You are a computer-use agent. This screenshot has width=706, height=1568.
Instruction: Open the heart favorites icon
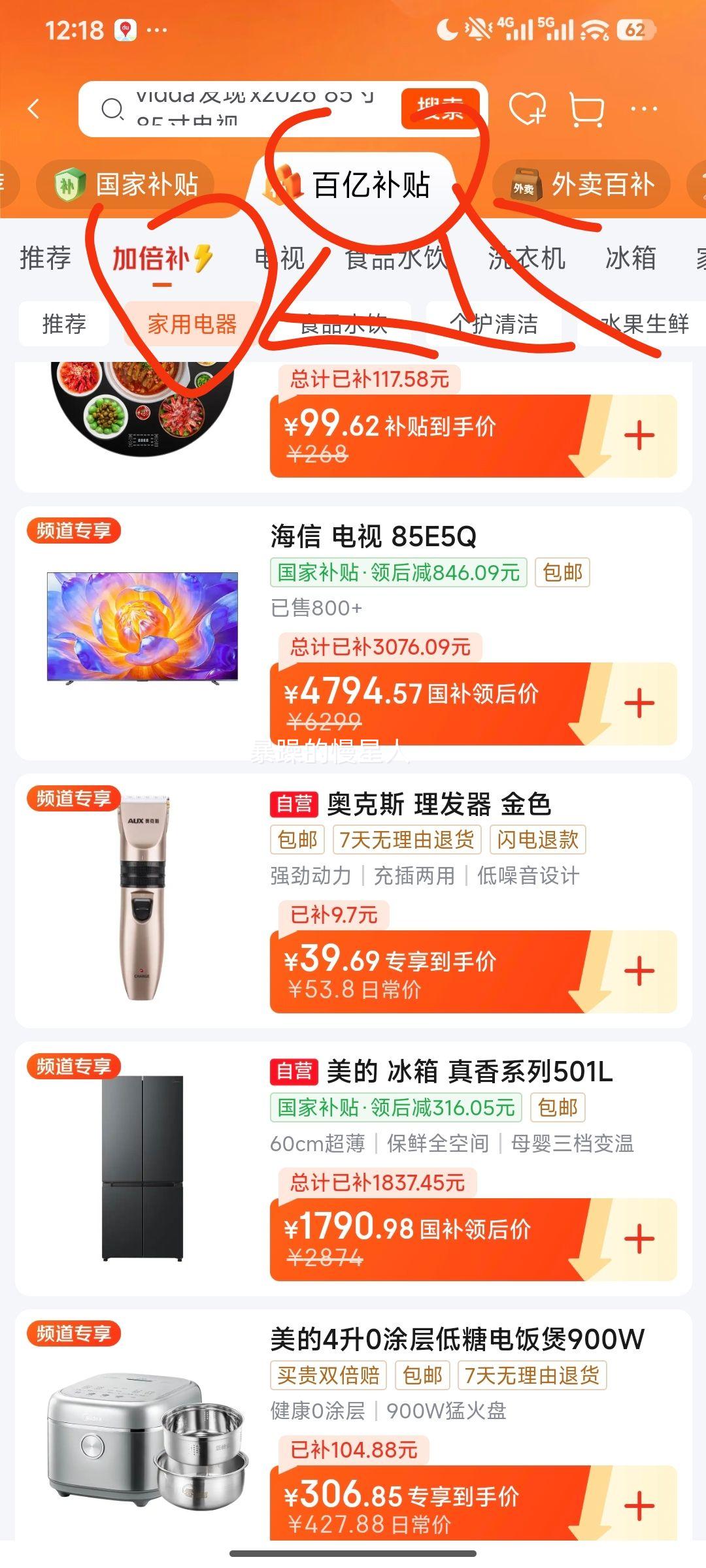pos(527,108)
